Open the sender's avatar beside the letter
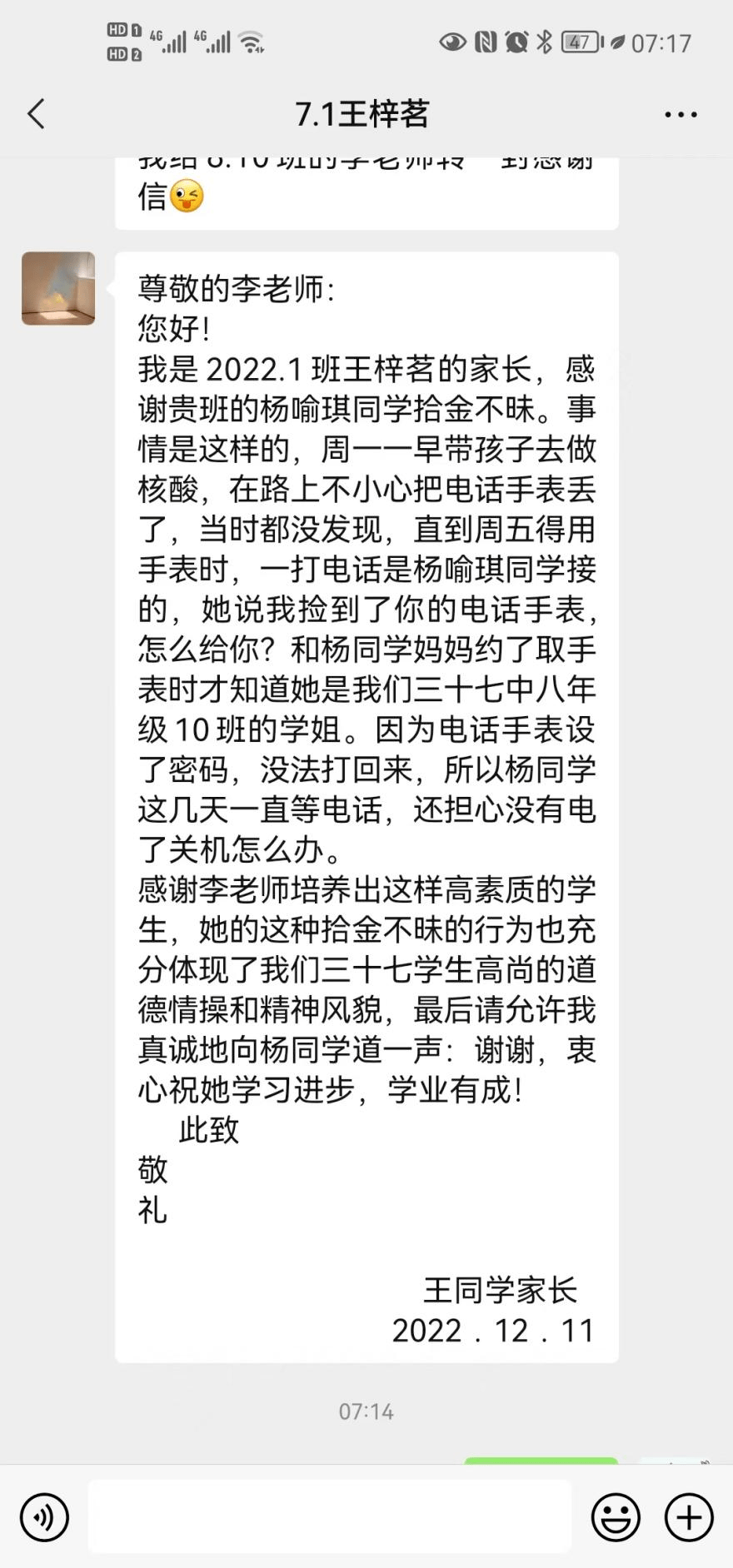Screen dimensions: 733x1568 58,288
